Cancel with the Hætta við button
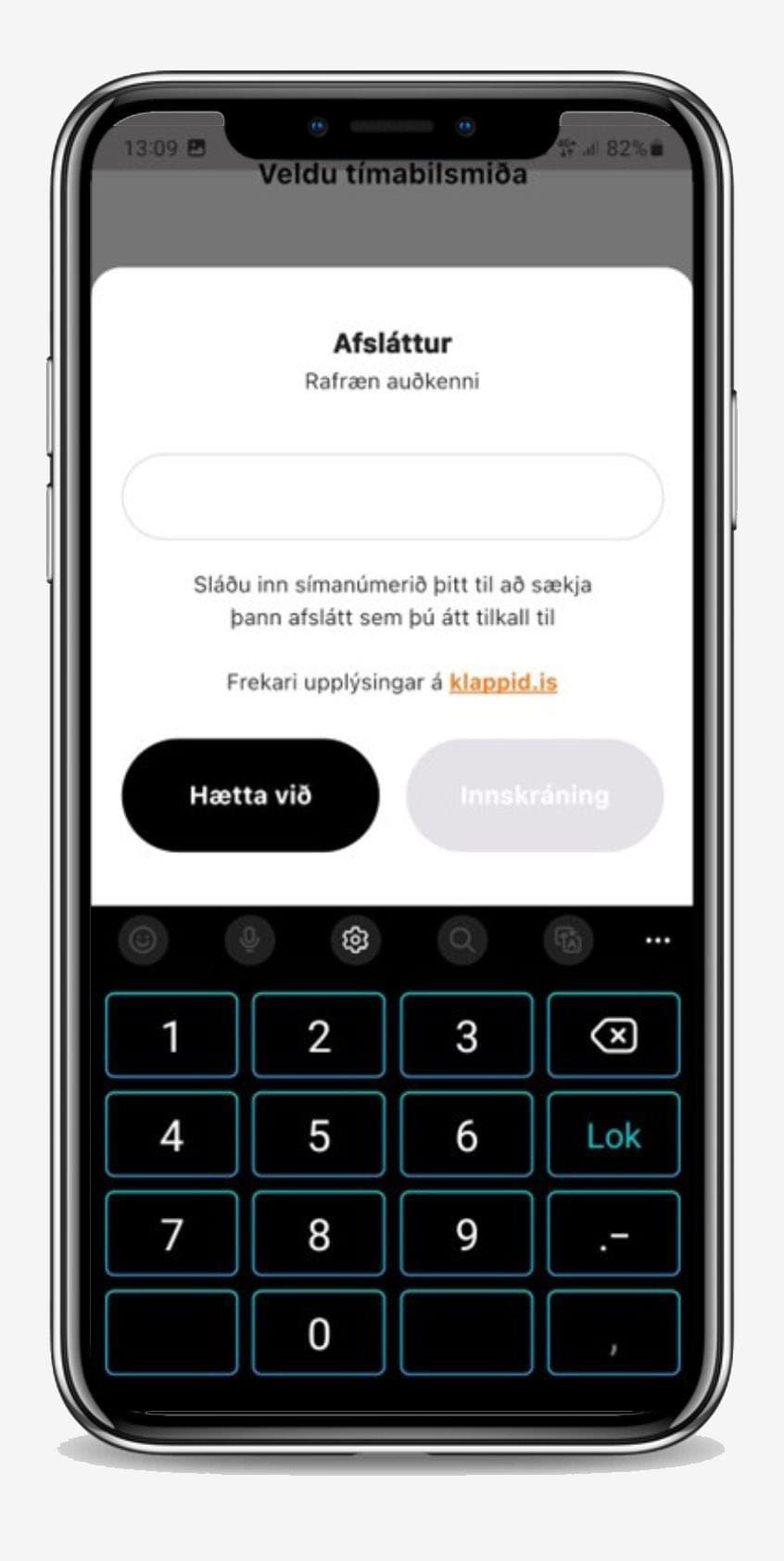The height and width of the screenshot is (1561, 784). (250, 794)
